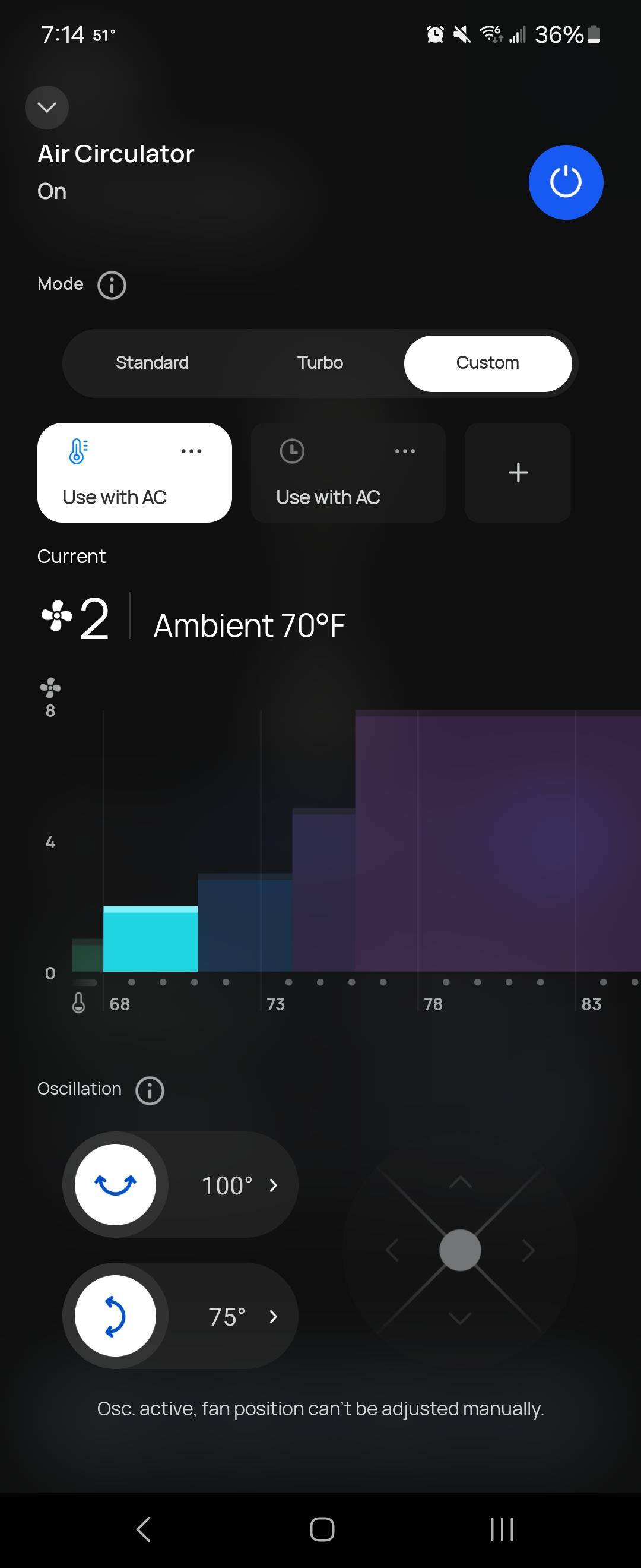Switch to Standard mode

click(x=152, y=363)
